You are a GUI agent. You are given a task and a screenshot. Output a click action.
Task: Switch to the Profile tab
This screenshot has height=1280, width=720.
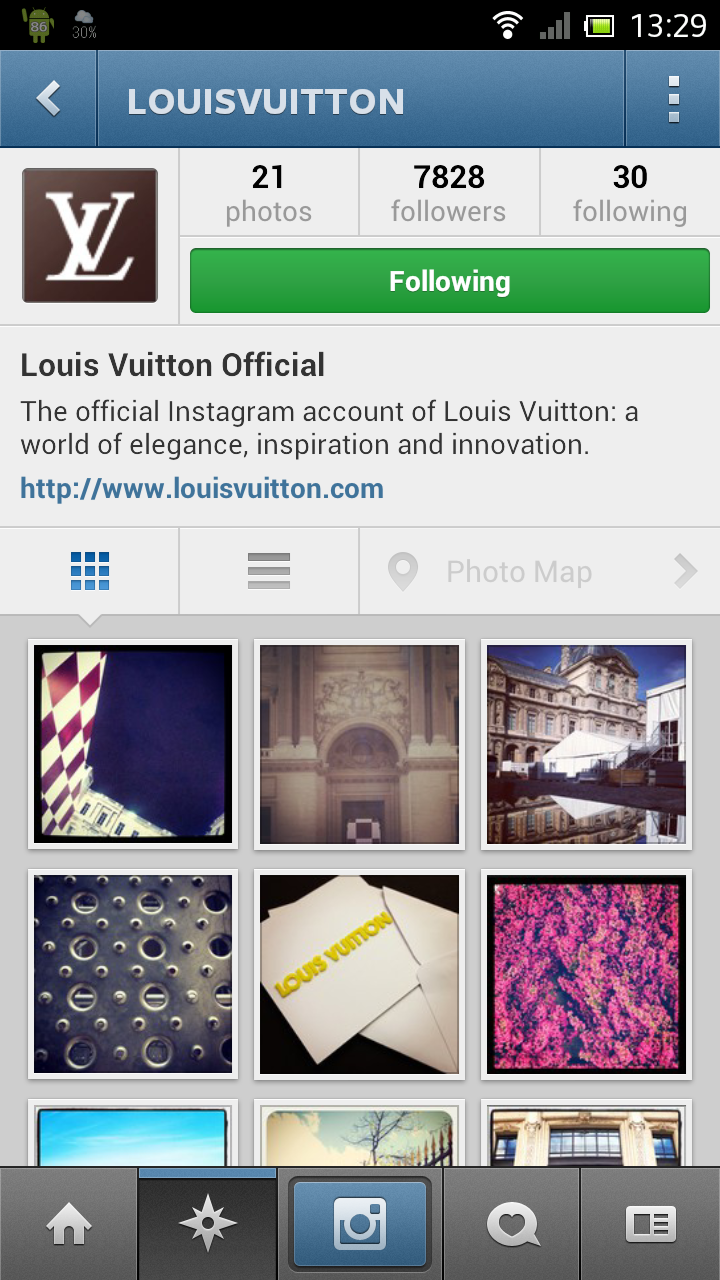coord(650,1224)
